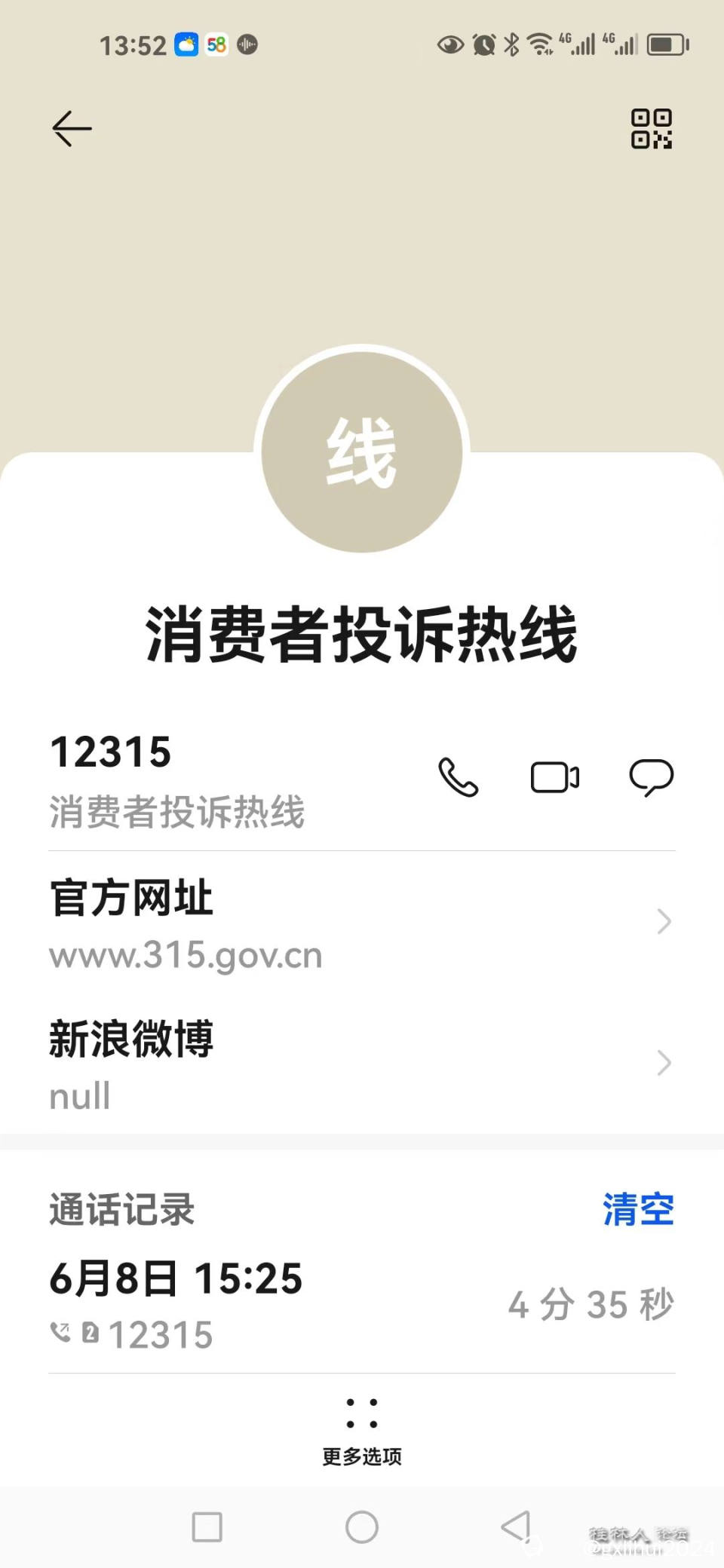Image resolution: width=724 pixels, height=1568 pixels.
Task: Start a video call to 12315
Action: point(555,777)
